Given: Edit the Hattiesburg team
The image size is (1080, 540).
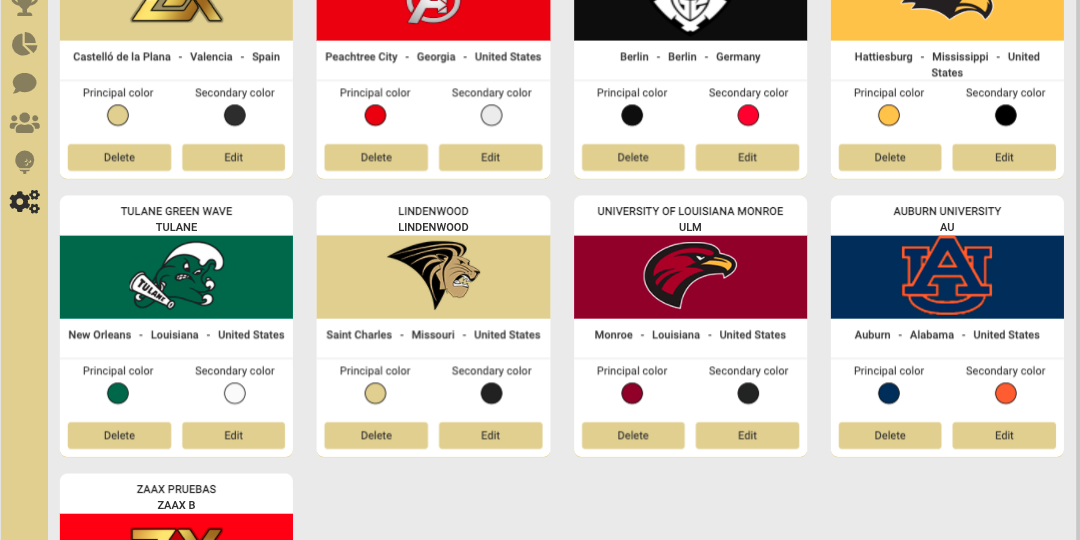Looking at the screenshot, I should click(1004, 157).
